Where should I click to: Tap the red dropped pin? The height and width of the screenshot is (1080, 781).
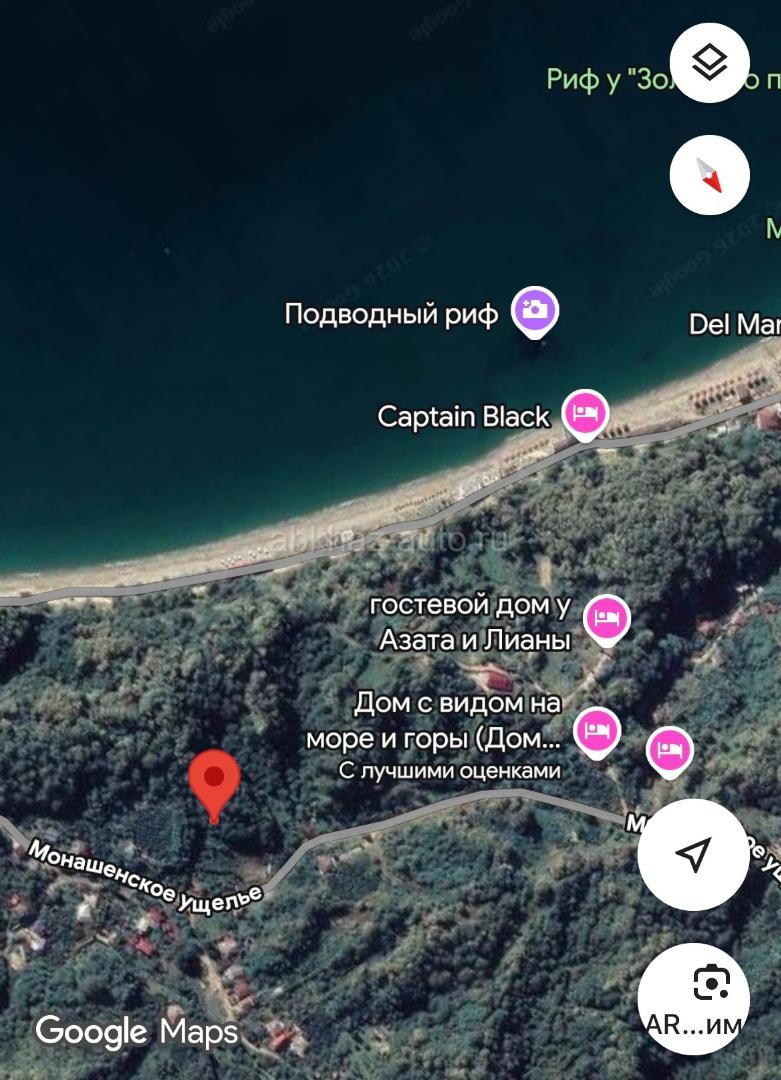pos(214,780)
